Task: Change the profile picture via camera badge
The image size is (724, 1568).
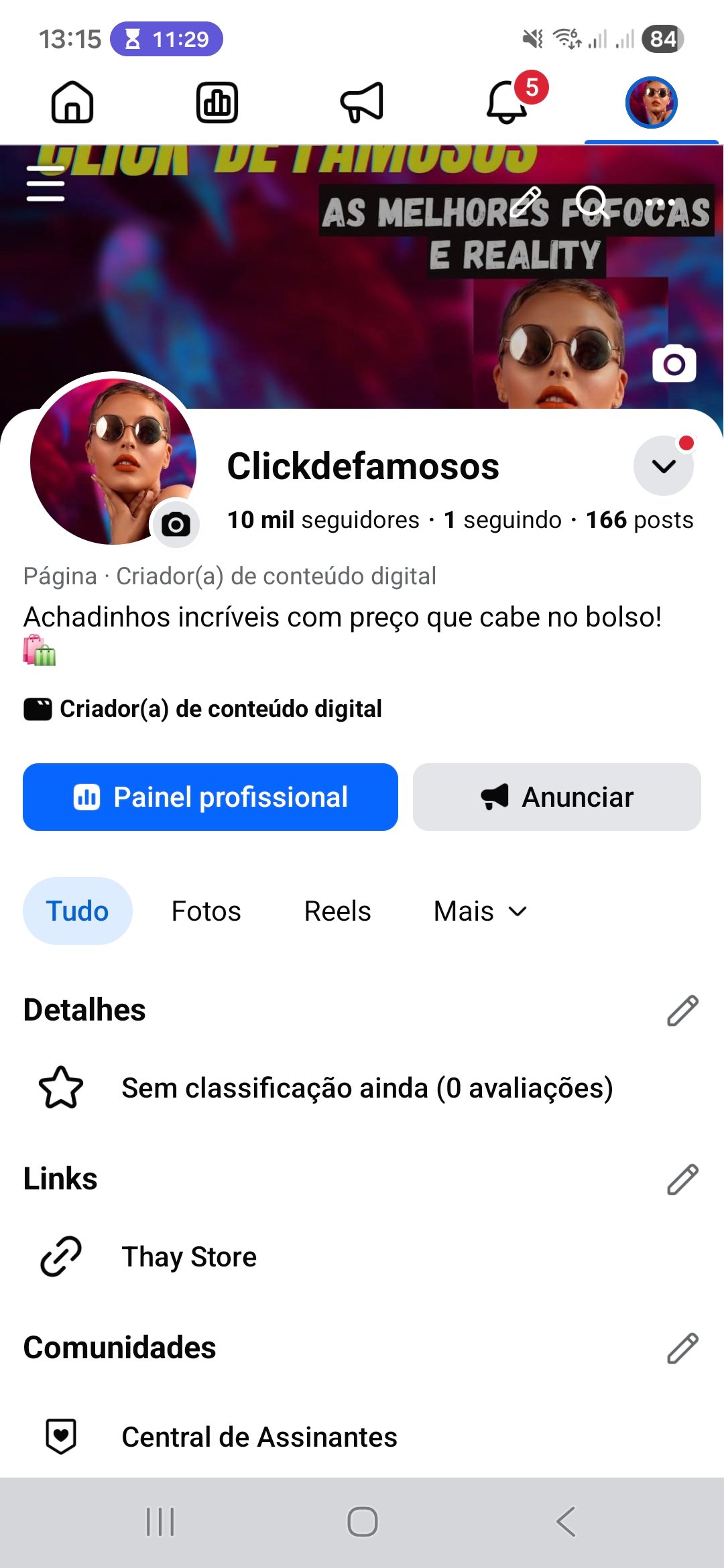Action: [176, 524]
